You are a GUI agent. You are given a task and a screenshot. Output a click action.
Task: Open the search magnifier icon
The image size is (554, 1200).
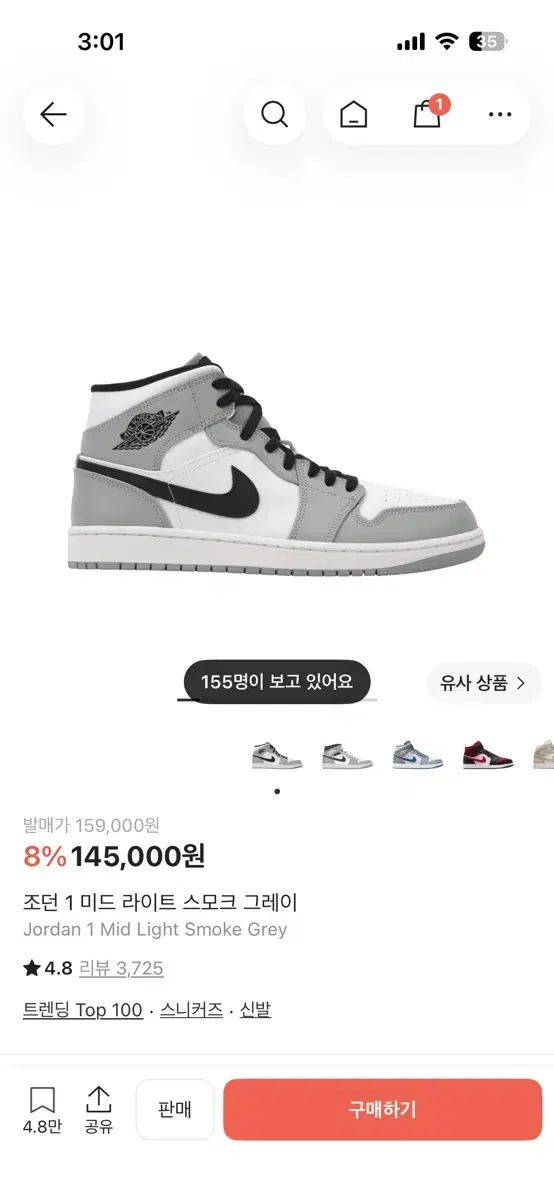point(275,114)
